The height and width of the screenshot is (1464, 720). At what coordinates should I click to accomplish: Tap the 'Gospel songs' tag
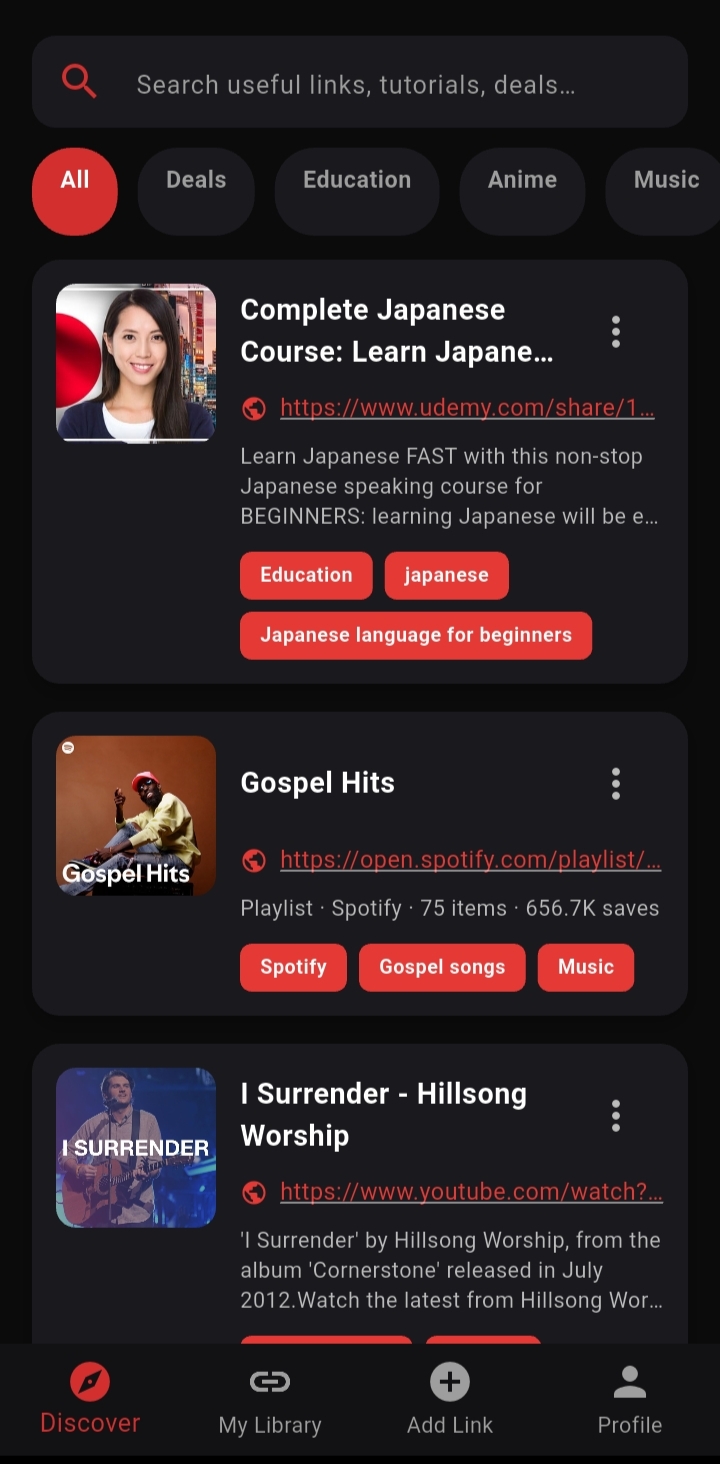442,967
